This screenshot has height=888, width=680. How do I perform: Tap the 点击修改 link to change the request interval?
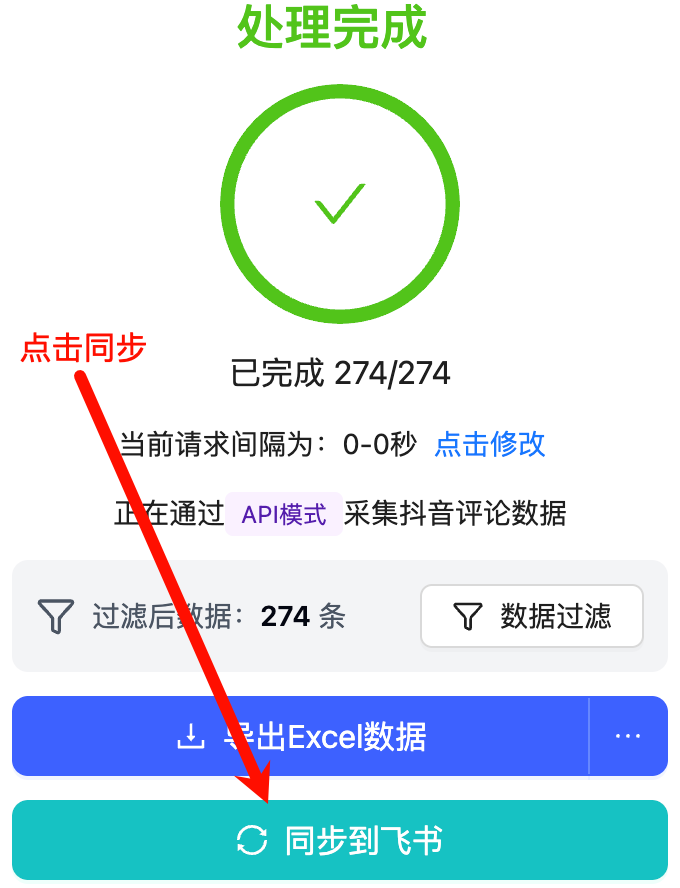[x=490, y=444]
